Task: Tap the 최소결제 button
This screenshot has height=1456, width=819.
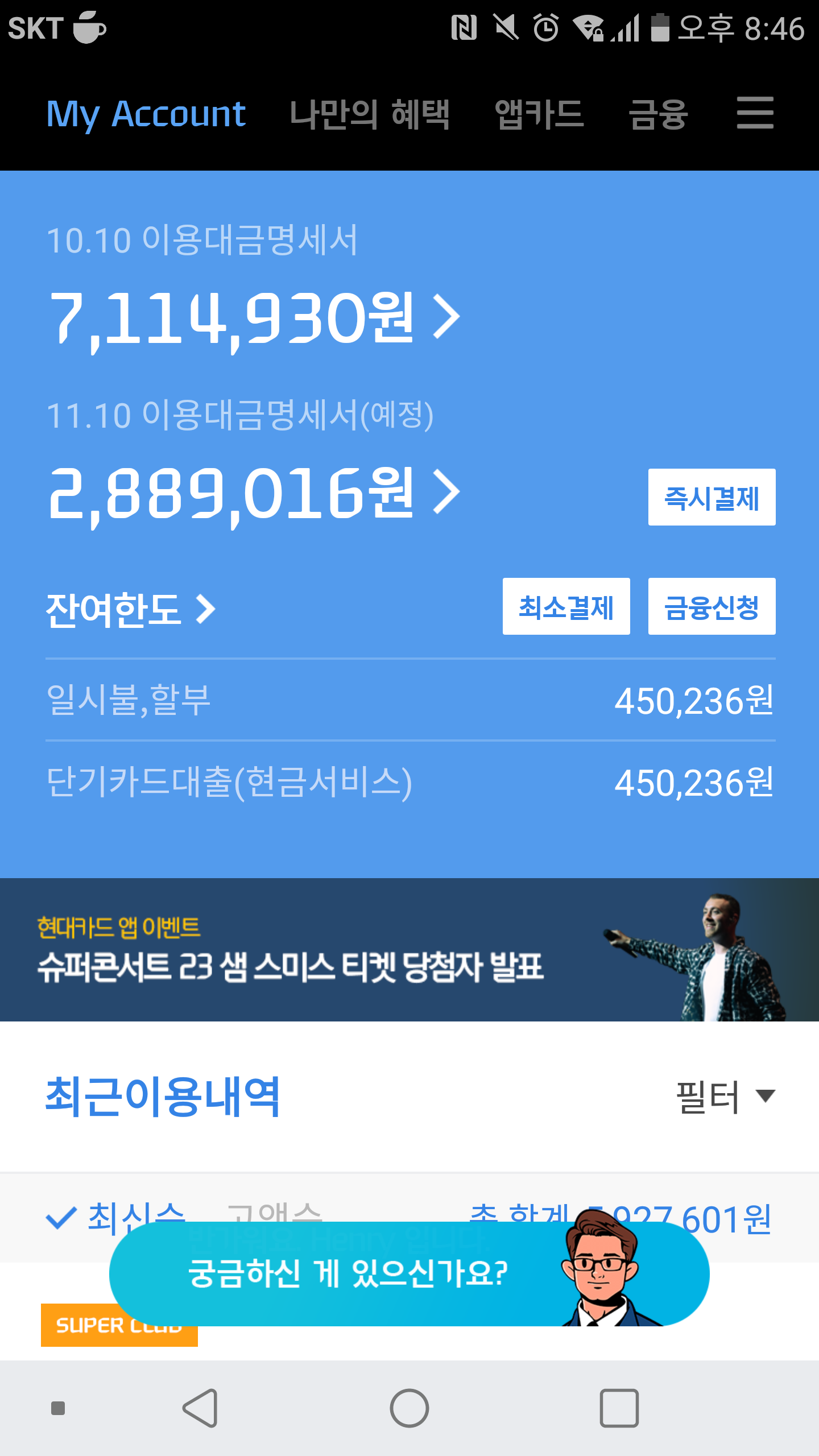Action: 566,606
